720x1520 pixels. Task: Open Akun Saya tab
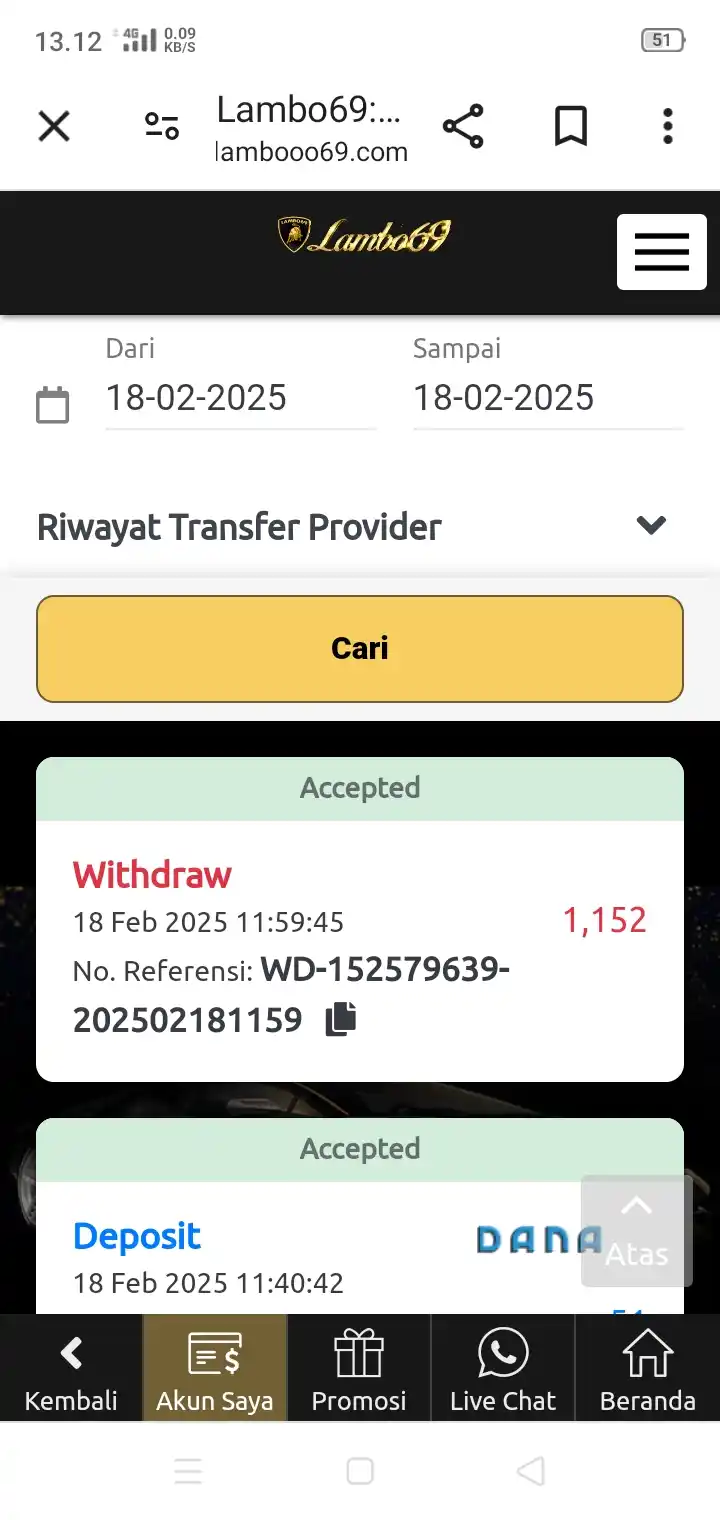coord(215,1368)
